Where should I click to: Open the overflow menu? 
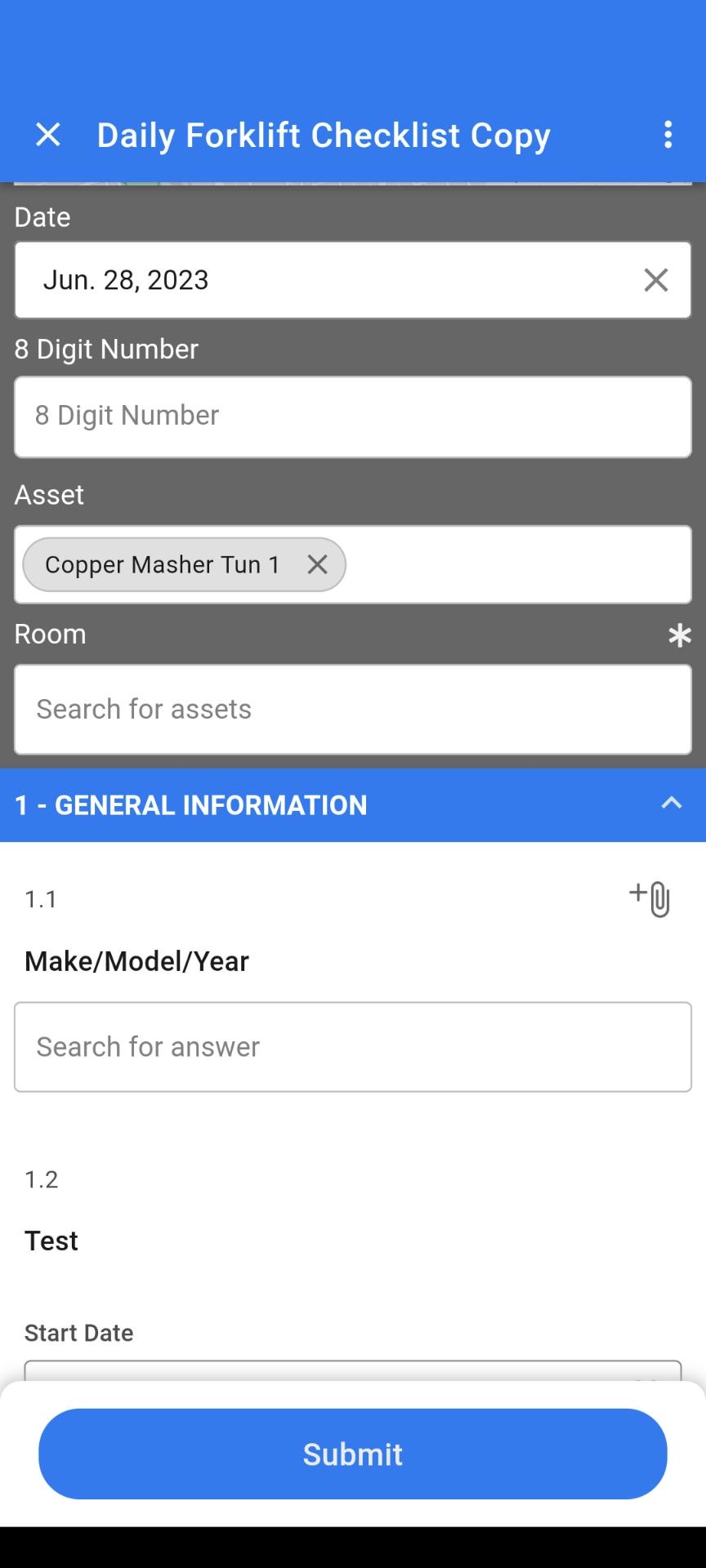pyautogui.click(x=668, y=135)
